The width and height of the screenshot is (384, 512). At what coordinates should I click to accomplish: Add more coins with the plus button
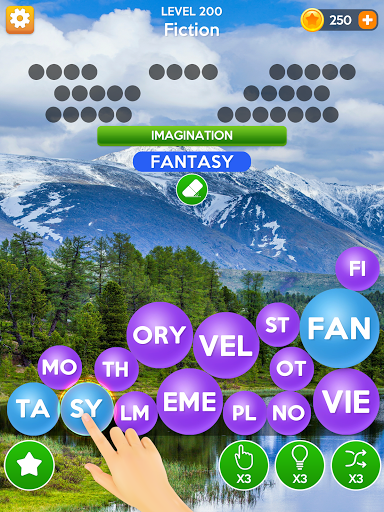pos(368,20)
